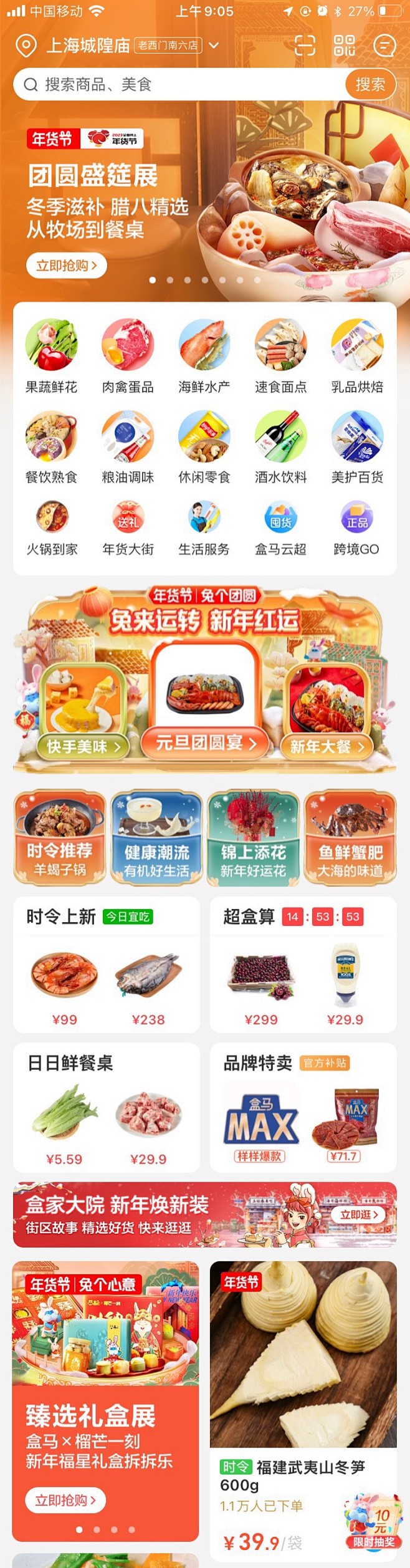View the 鱼鲜蟹肥 大海的味道 card
This screenshot has width=410, height=1568.
pos(350,838)
